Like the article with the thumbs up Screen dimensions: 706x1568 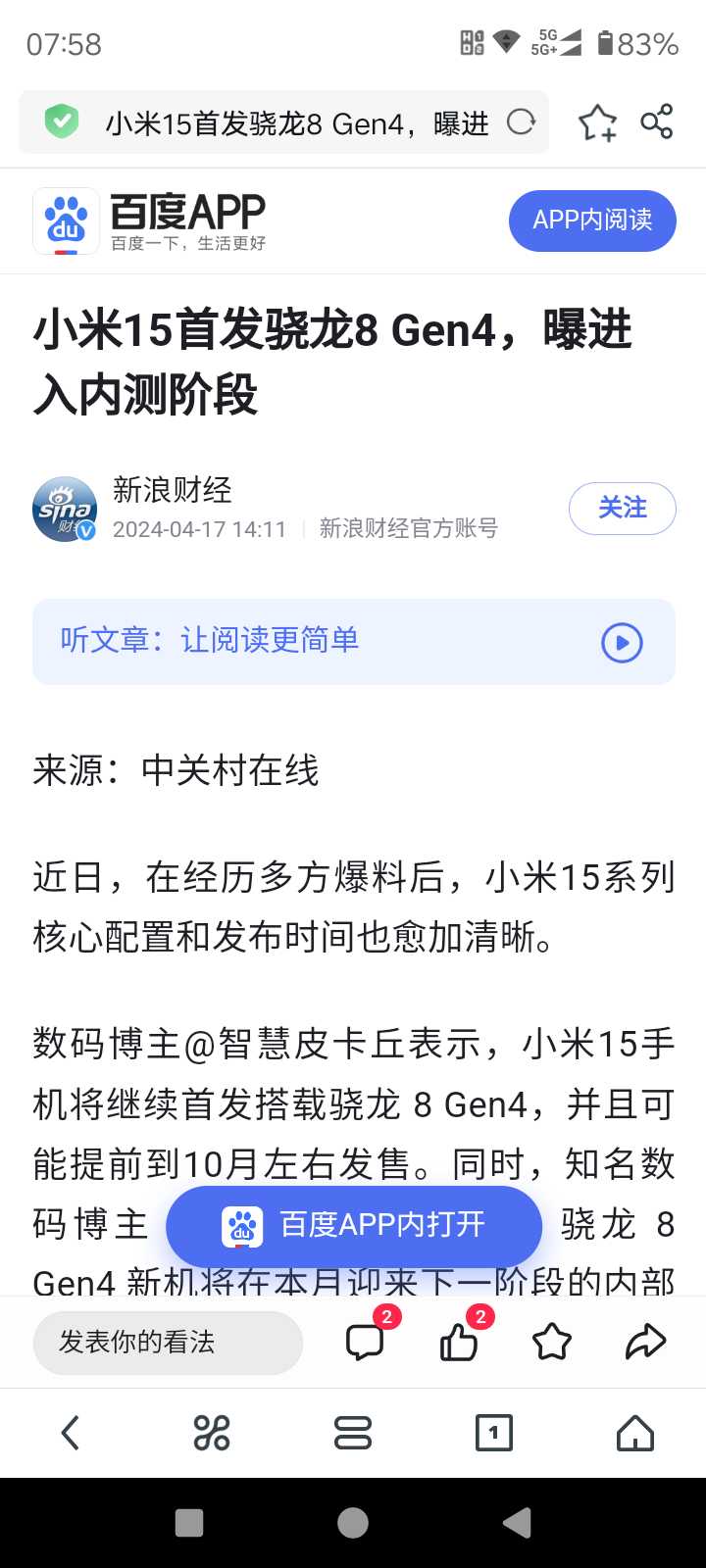coord(458,1343)
